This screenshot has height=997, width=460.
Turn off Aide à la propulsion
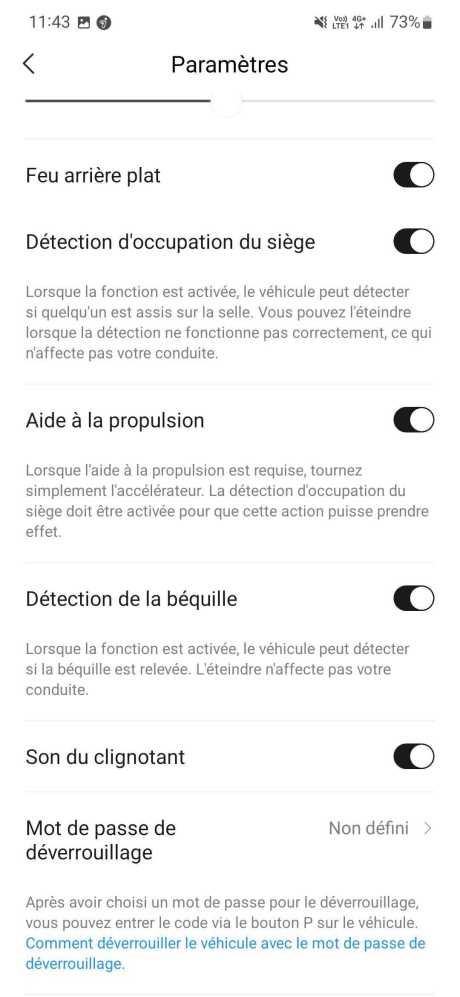[x=414, y=420]
